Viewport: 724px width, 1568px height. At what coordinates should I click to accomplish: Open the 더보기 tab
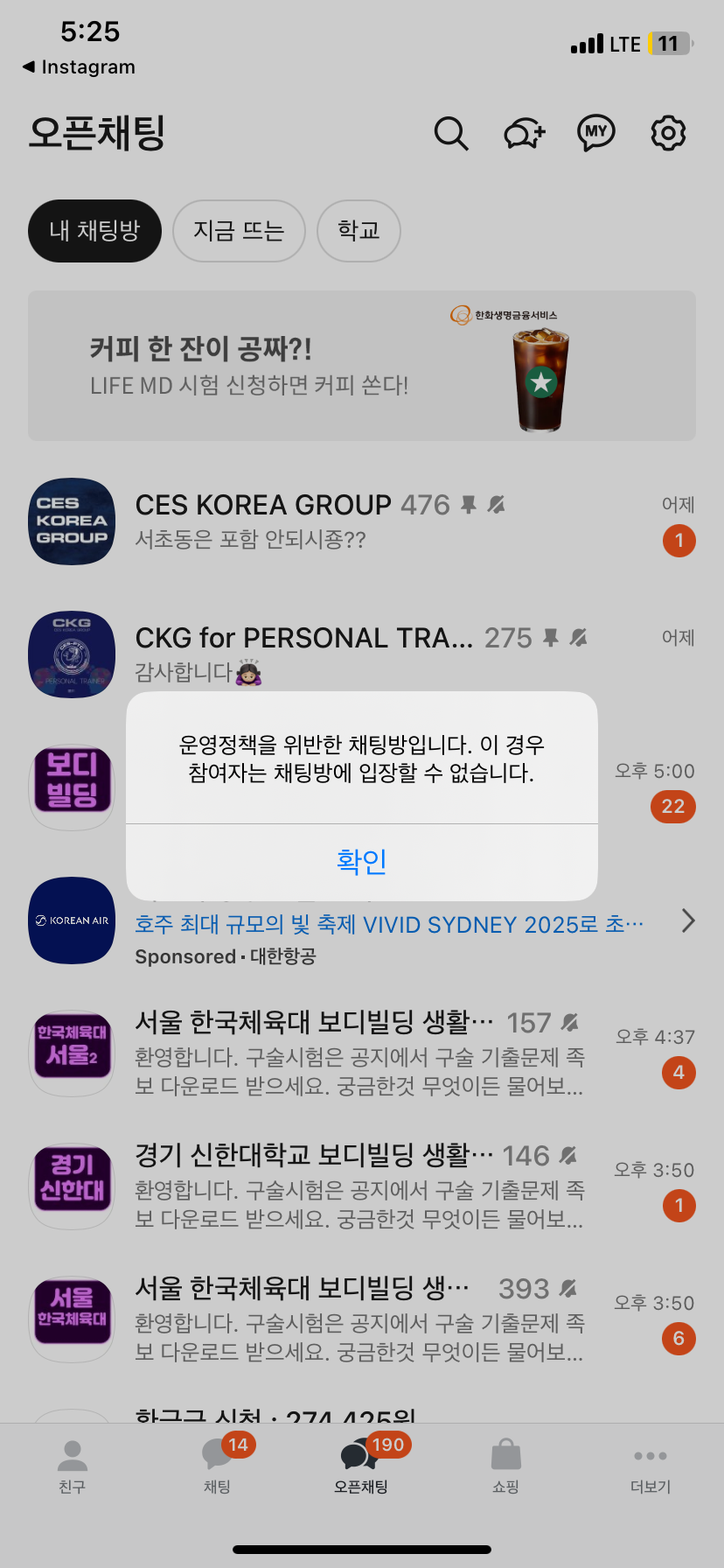651,1466
